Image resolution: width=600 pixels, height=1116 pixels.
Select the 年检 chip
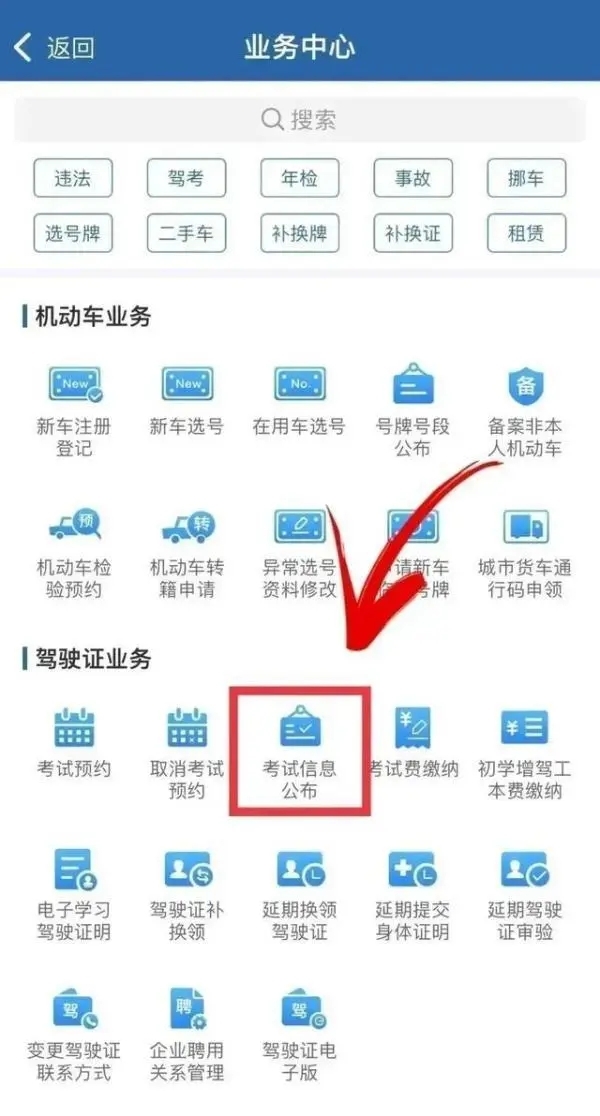click(299, 179)
